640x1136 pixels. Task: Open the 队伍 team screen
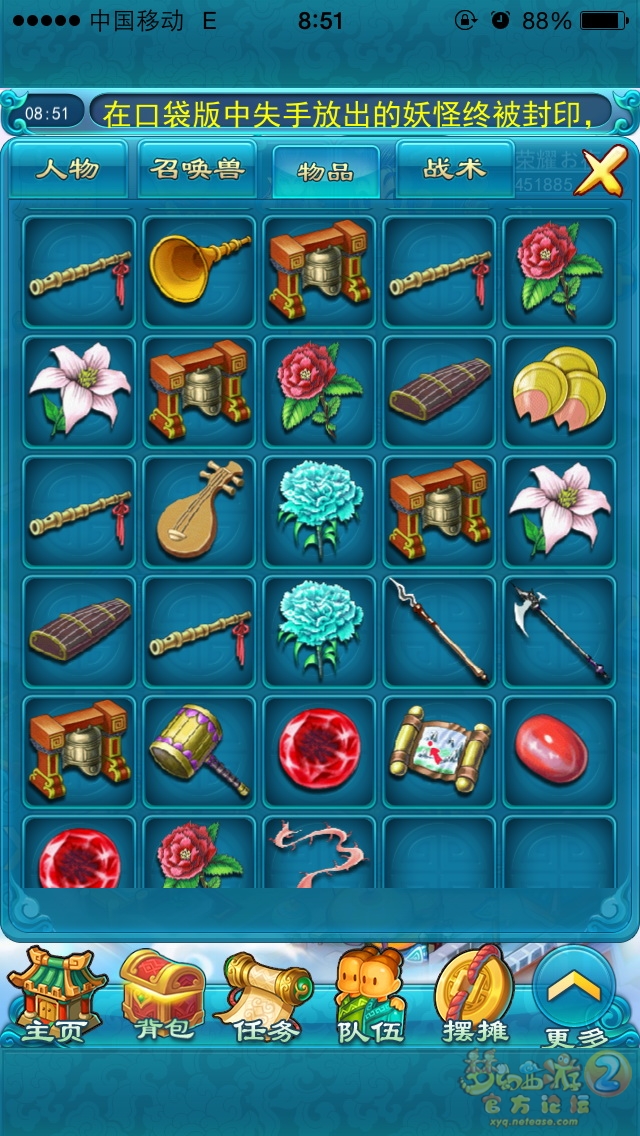click(x=370, y=995)
